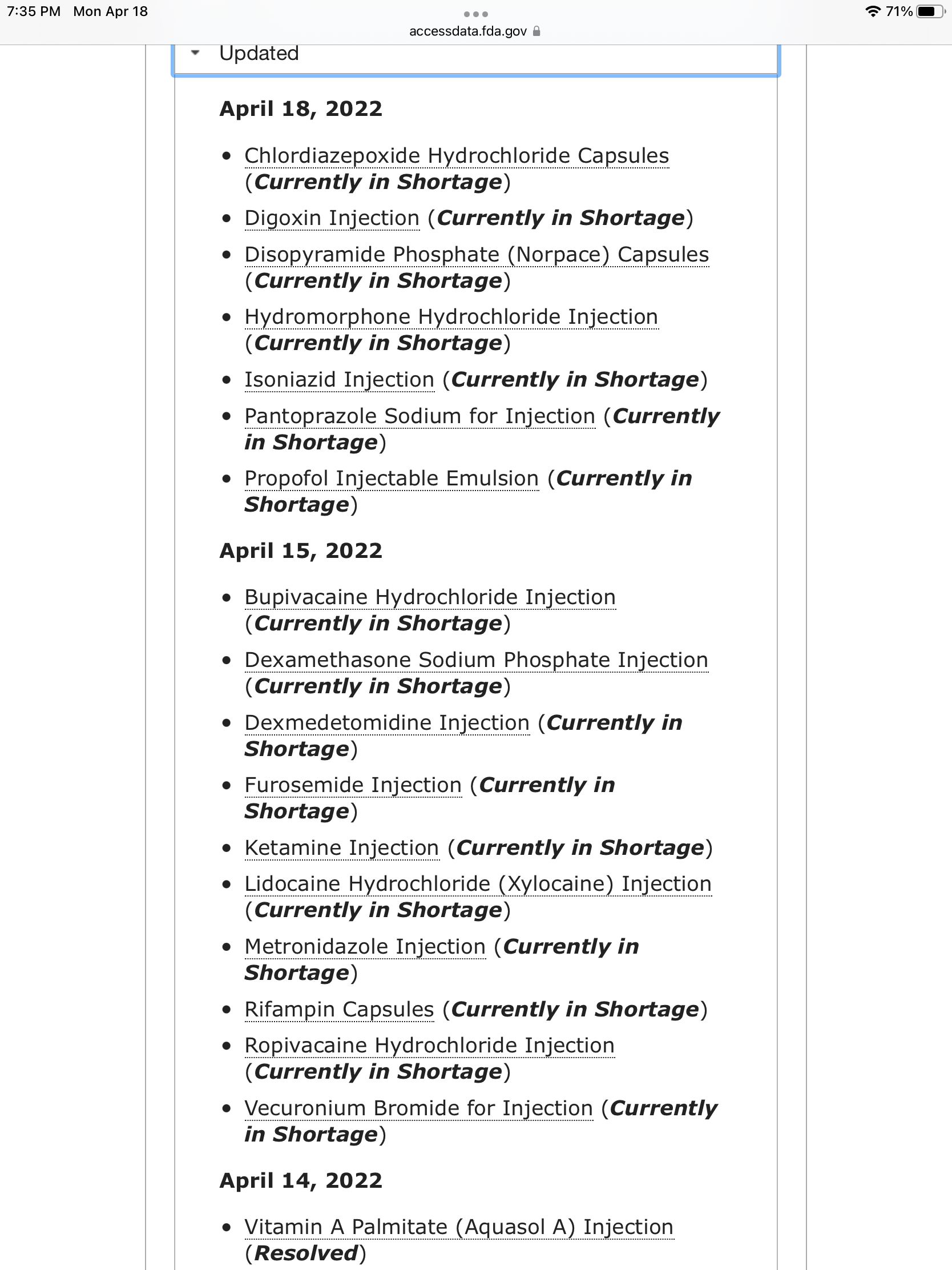Open Dexmedetomidine Injection link
This screenshot has width=952, height=1270.
coord(387,722)
